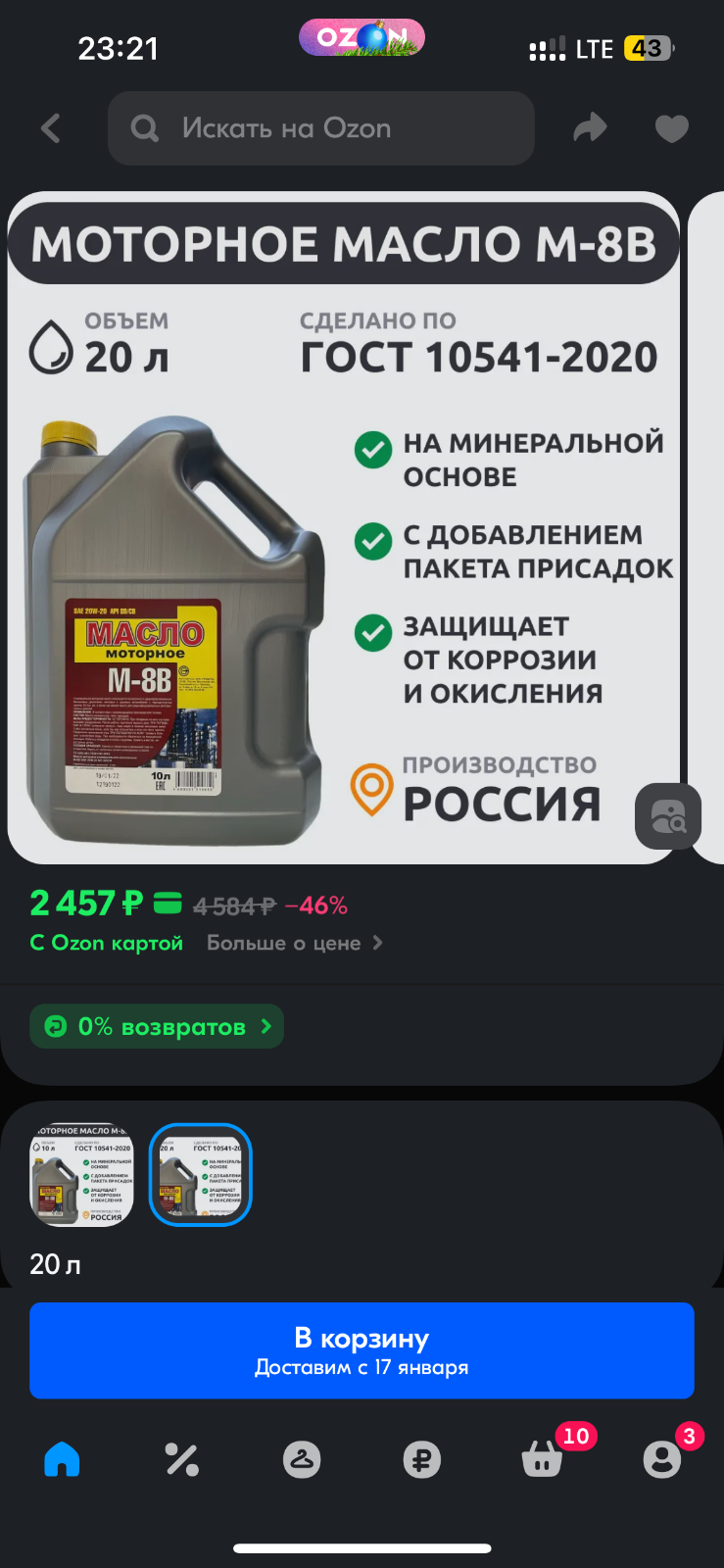This screenshot has height=1568, width=724.
Task: Share this product with the arrow icon
Action: 590,128
